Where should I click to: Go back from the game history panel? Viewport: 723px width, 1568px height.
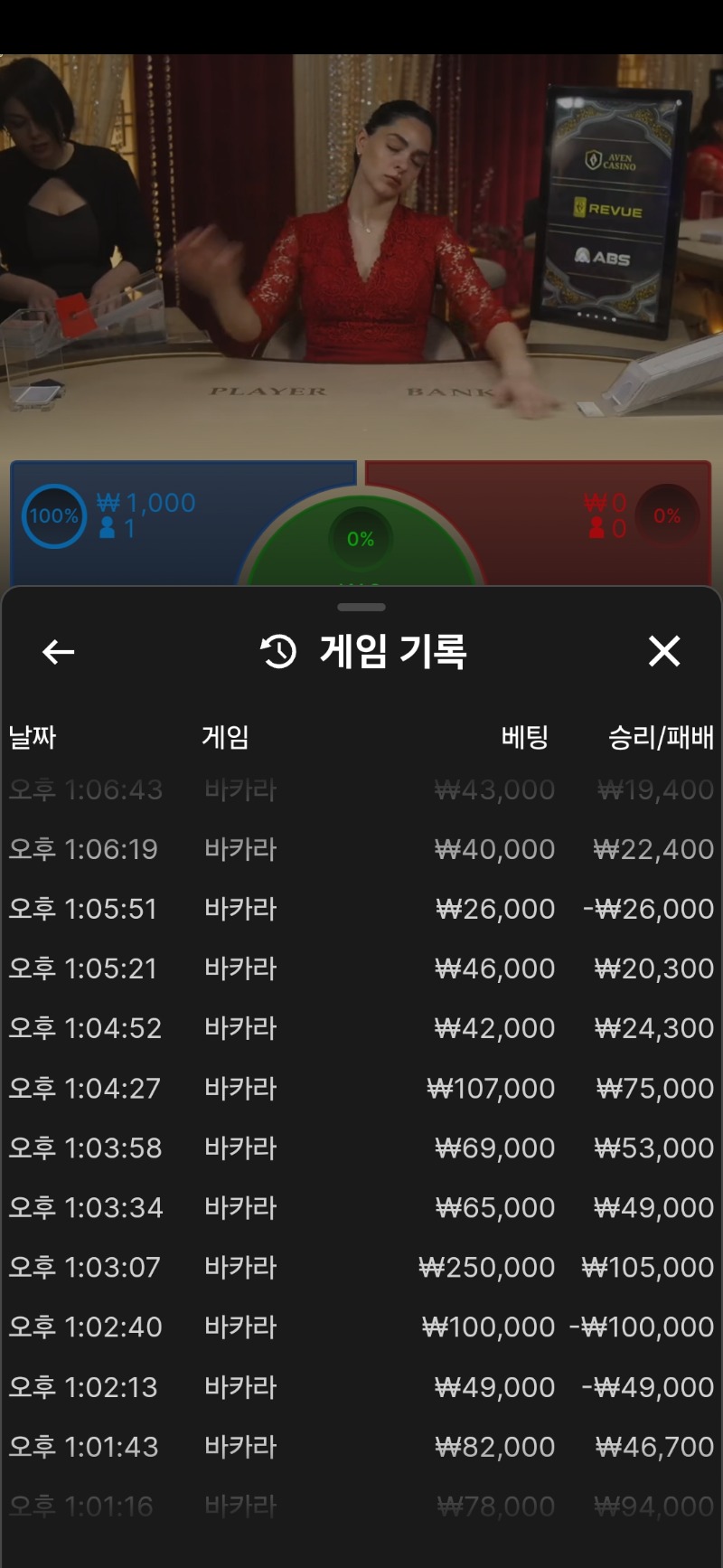pyautogui.click(x=59, y=651)
